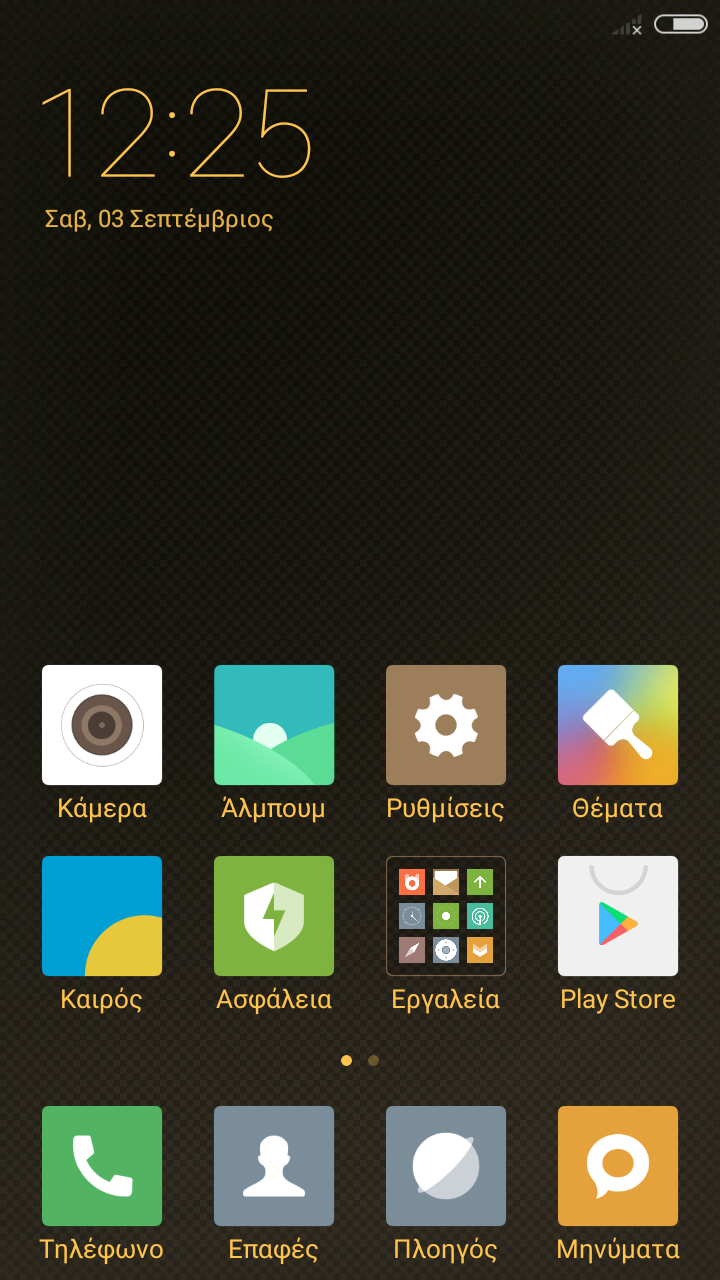The image size is (720, 1280).
Task: Go to the second home screen page dot
Action: coord(373,1060)
